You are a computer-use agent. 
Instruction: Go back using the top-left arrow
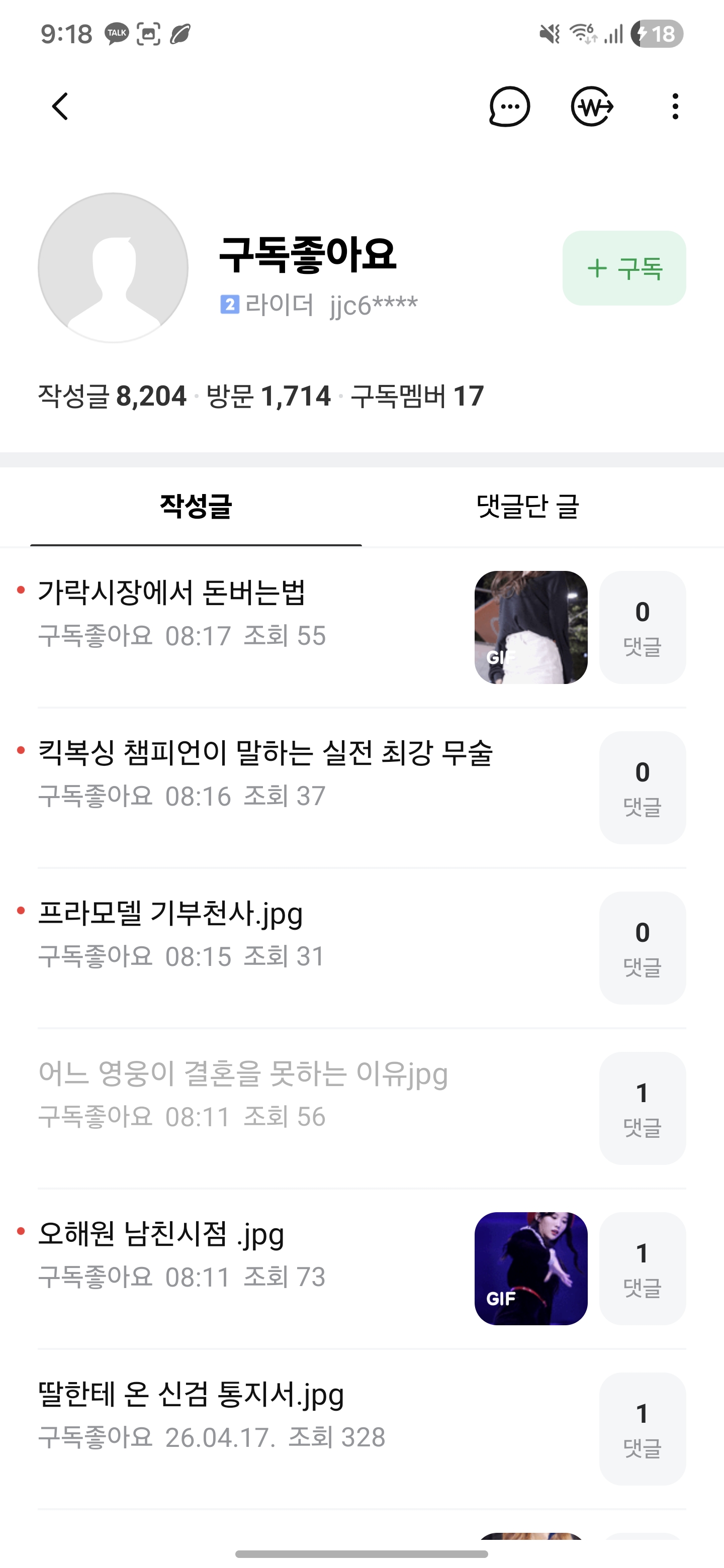click(60, 107)
